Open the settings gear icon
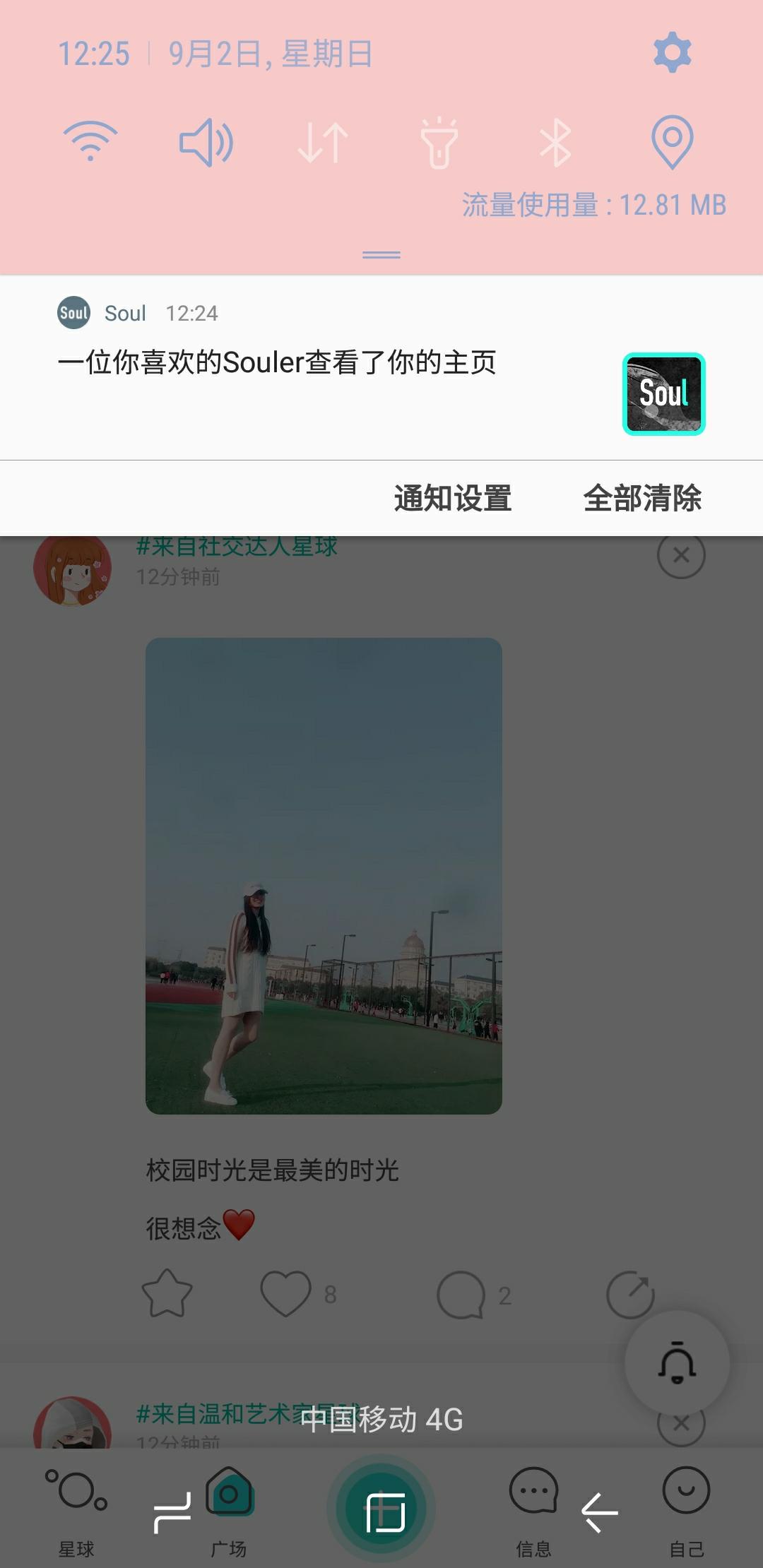Screen dimensions: 763x1568 point(672,52)
